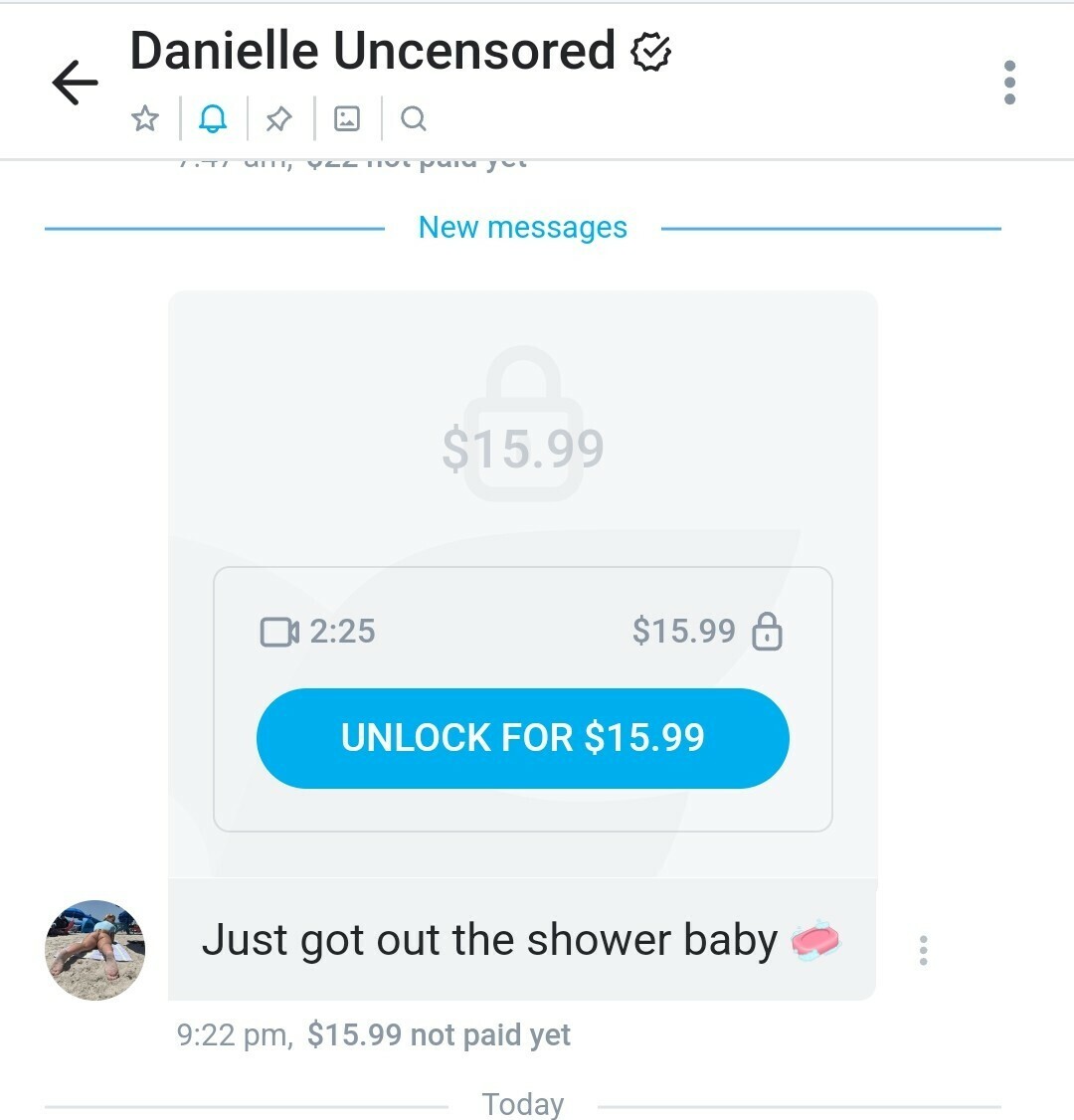Star this conversation as favorite
The height and width of the screenshot is (1120, 1074).
(145, 119)
